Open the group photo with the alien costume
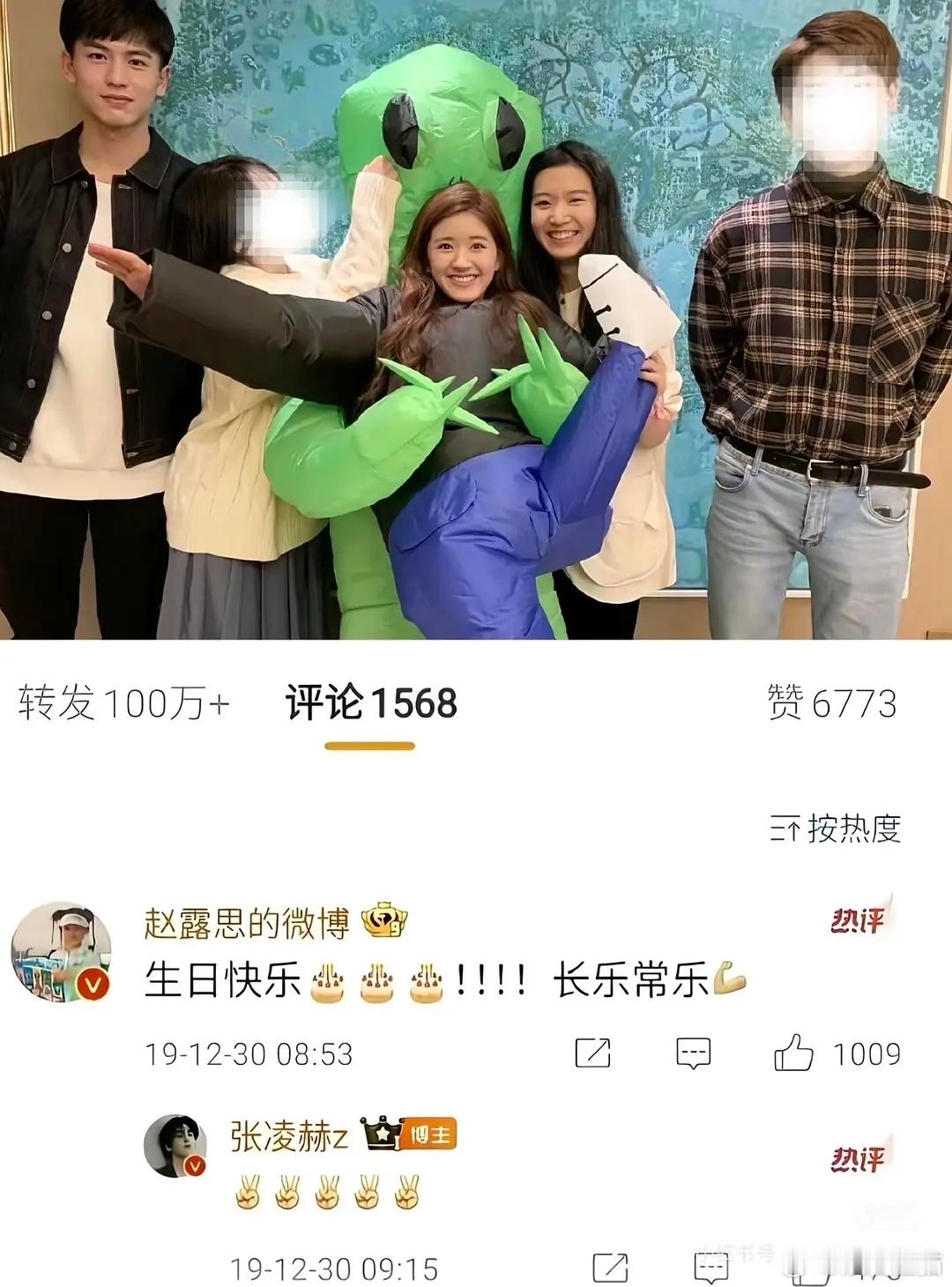952x1287 pixels. [476, 322]
